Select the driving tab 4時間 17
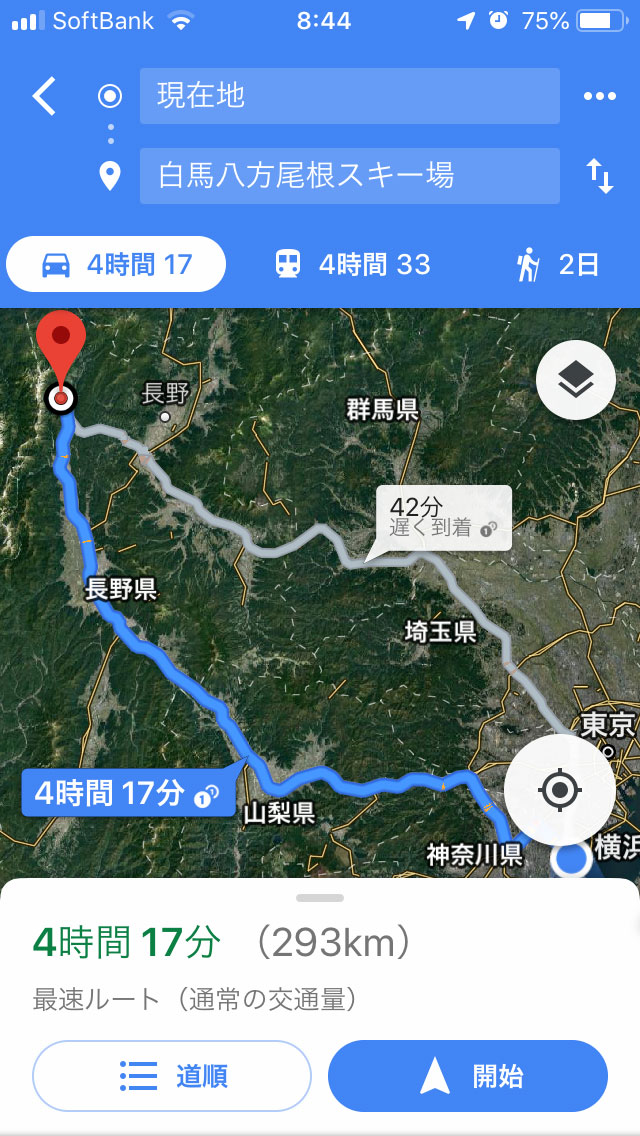Viewport: 640px width, 1136px height. click(x=116, y=264)
